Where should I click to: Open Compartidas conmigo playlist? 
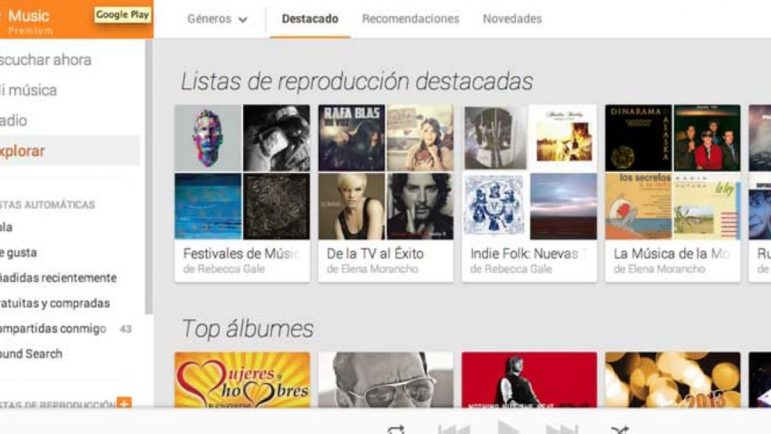(54, 328)
